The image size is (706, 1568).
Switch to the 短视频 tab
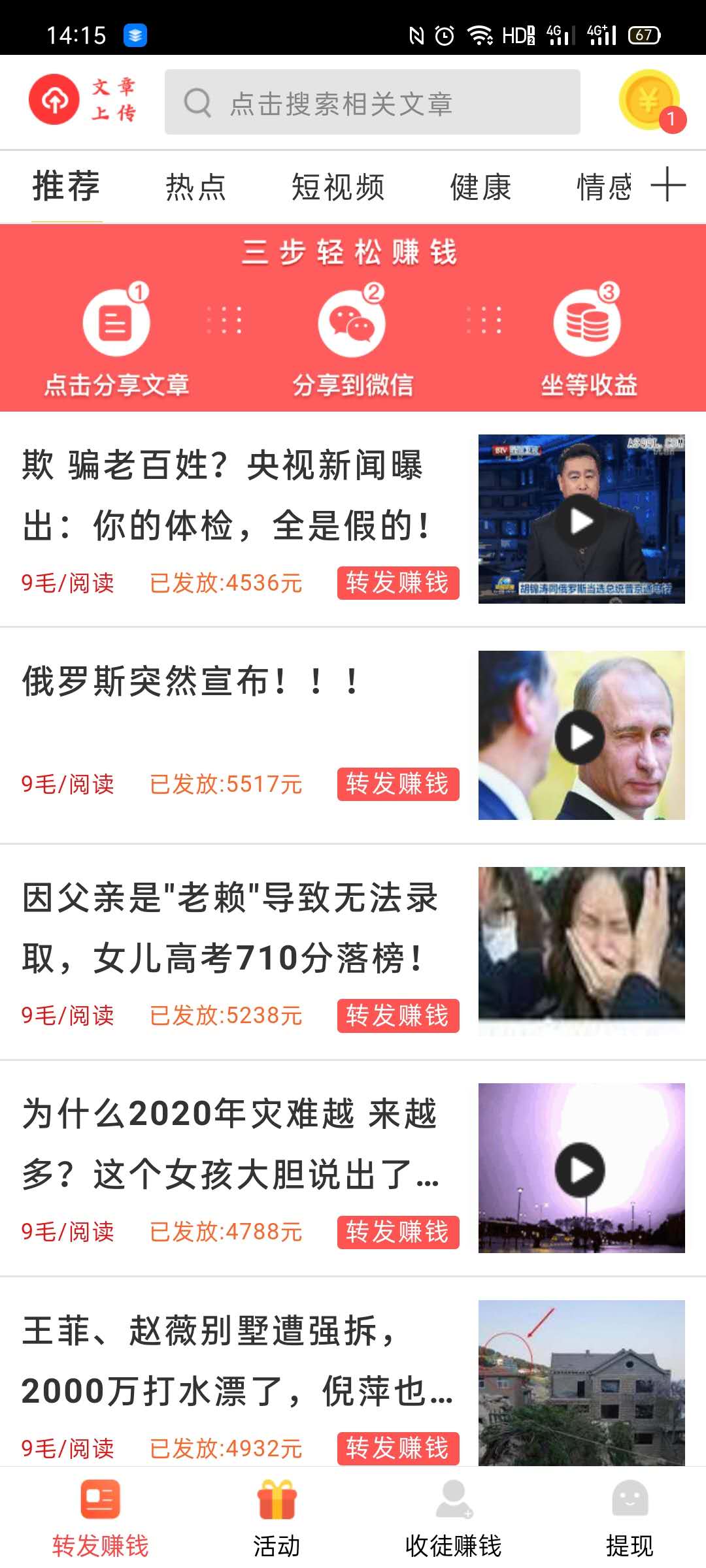coord(338,188)
